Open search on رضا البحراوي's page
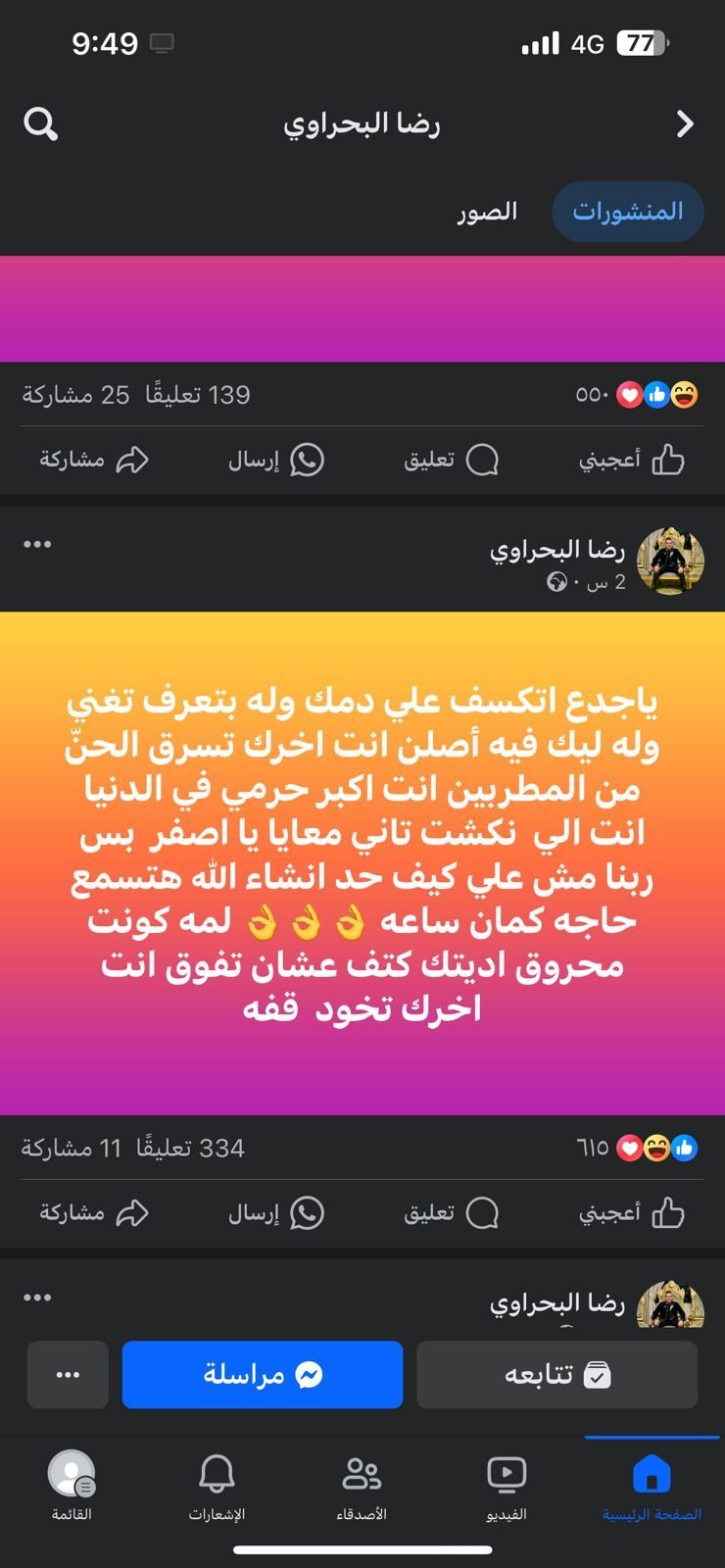 (40, 124)
